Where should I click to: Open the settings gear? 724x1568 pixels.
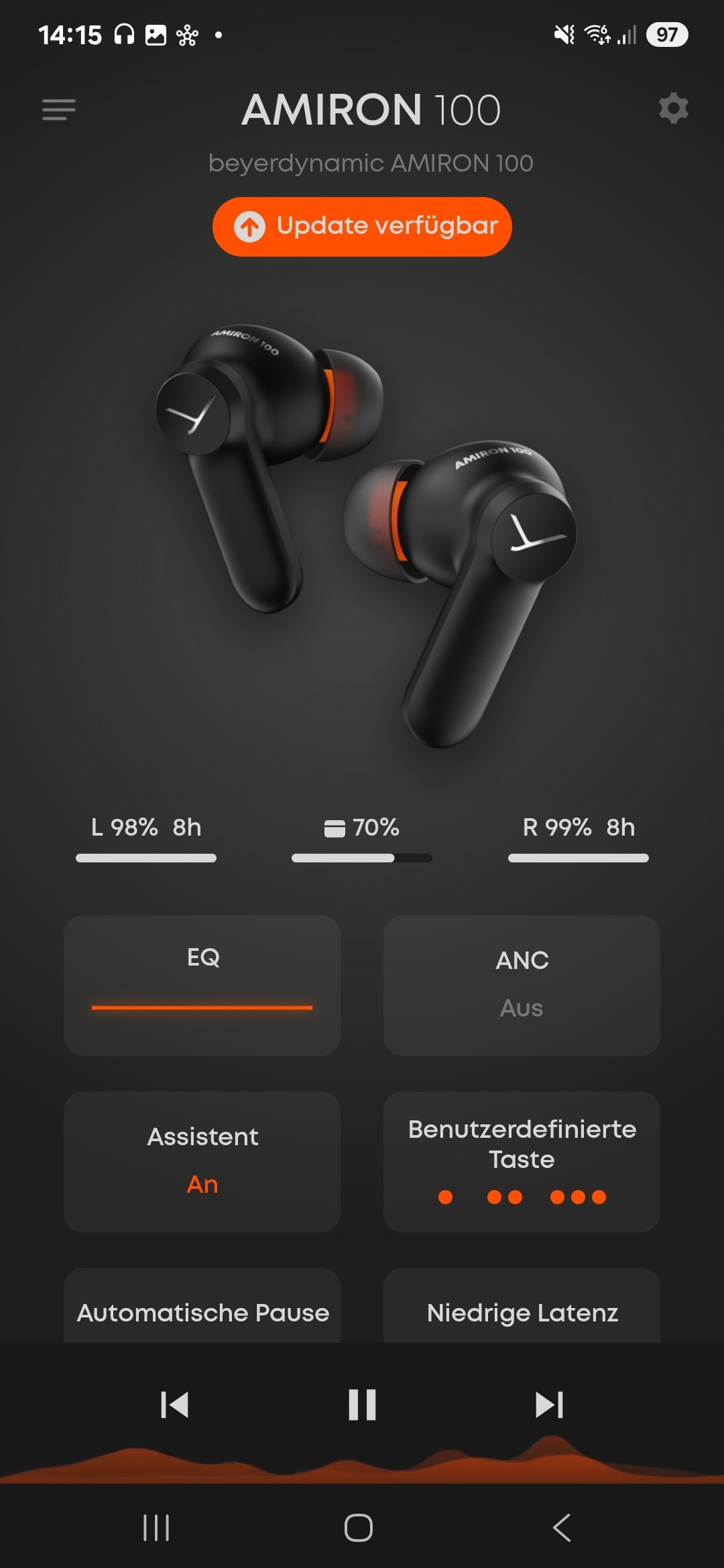[673, 109]
